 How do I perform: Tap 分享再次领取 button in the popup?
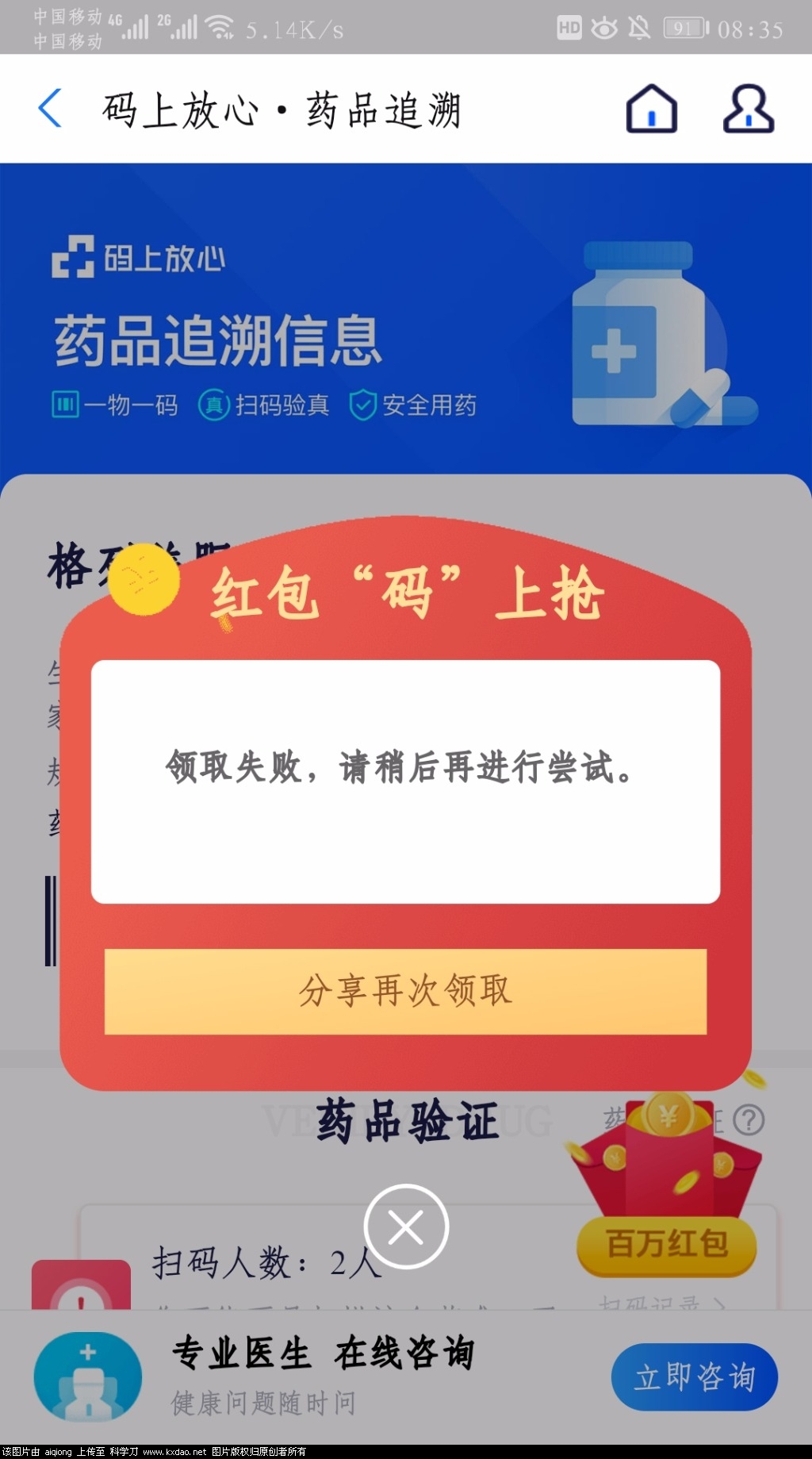click(x=405, y=991)
